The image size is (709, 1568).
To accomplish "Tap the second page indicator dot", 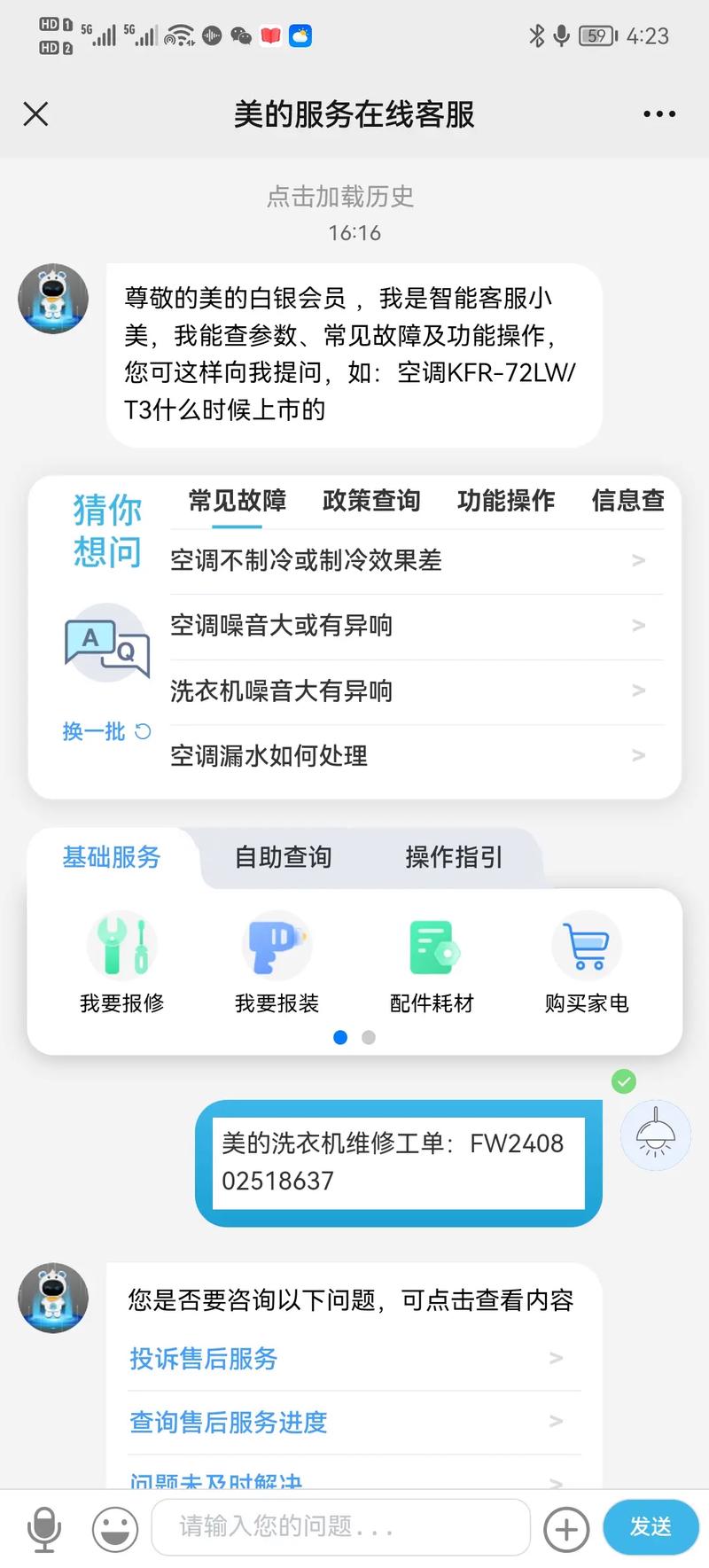I will (x=368, y=1037).
